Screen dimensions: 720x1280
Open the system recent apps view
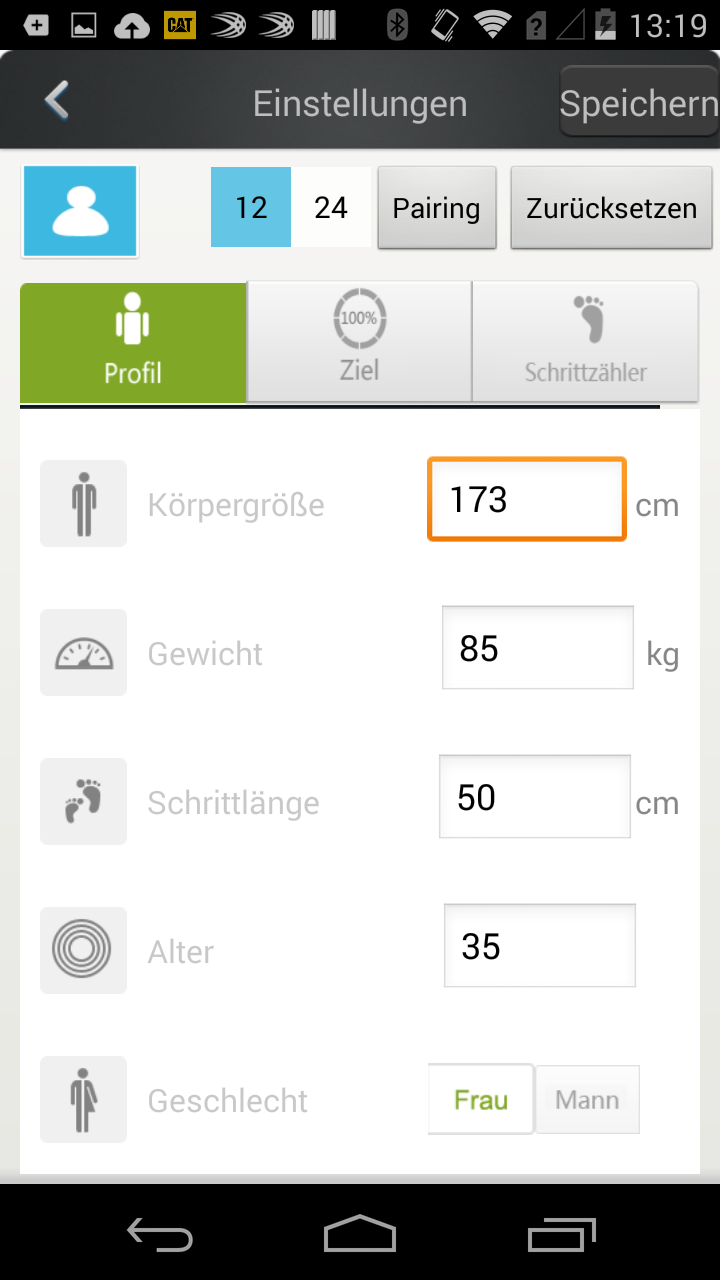(561, 1233)
